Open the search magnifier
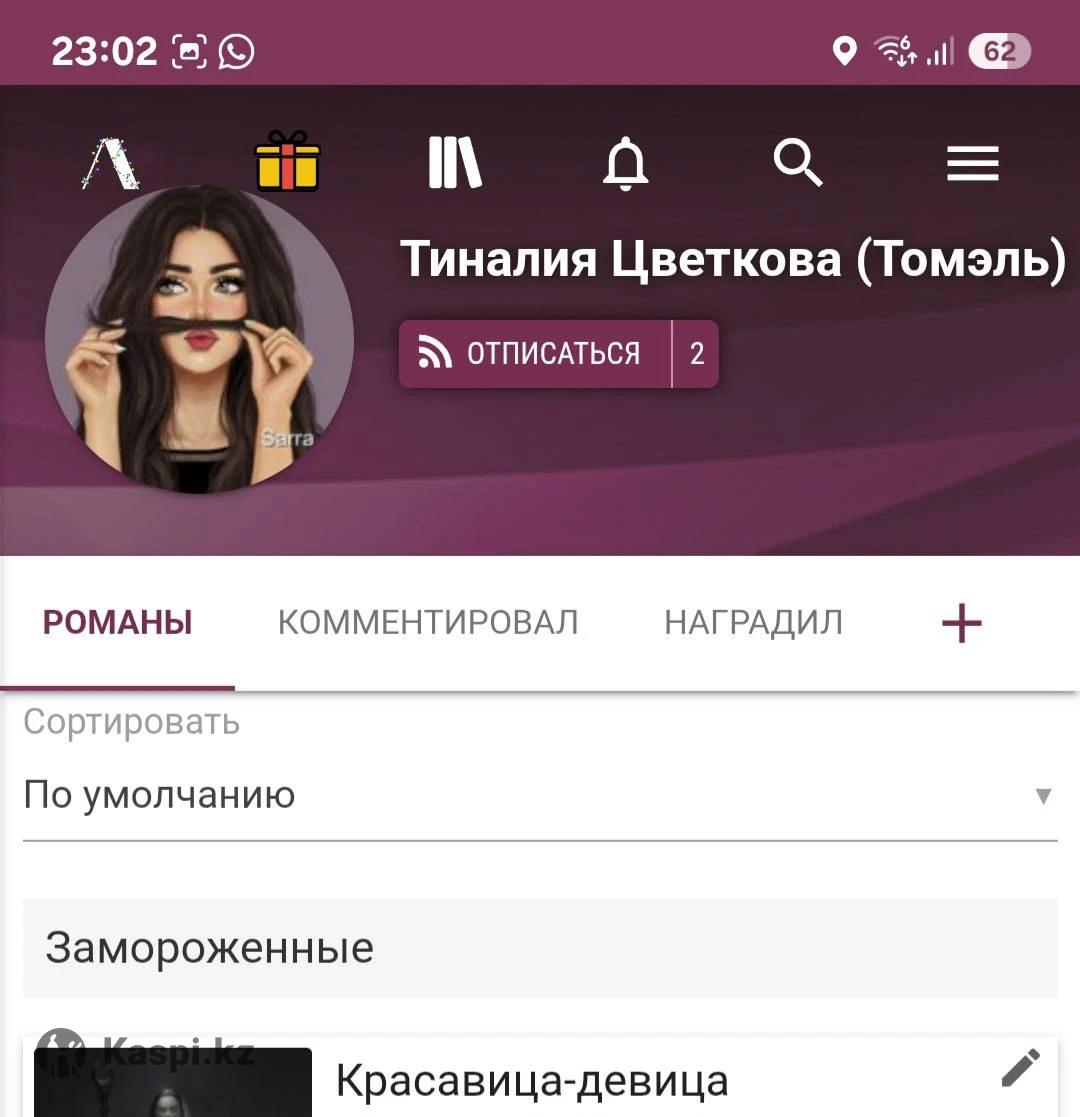1080x1117 pixels. [x=798, y=163]
